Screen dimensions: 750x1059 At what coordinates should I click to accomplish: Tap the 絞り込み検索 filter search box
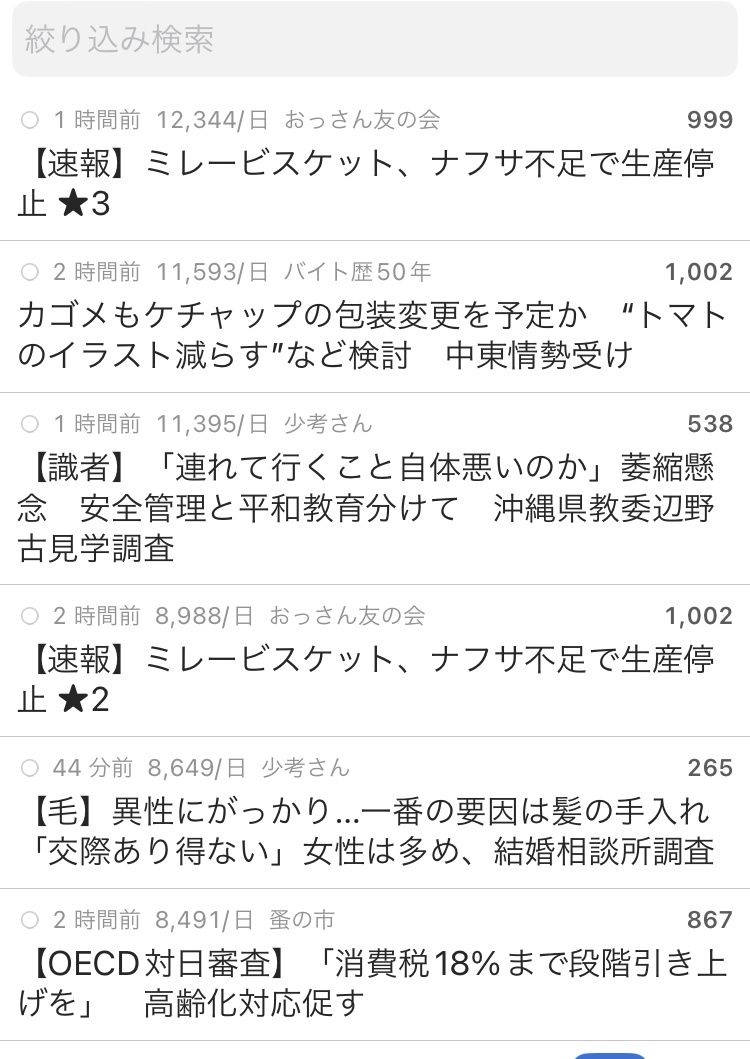375,39
